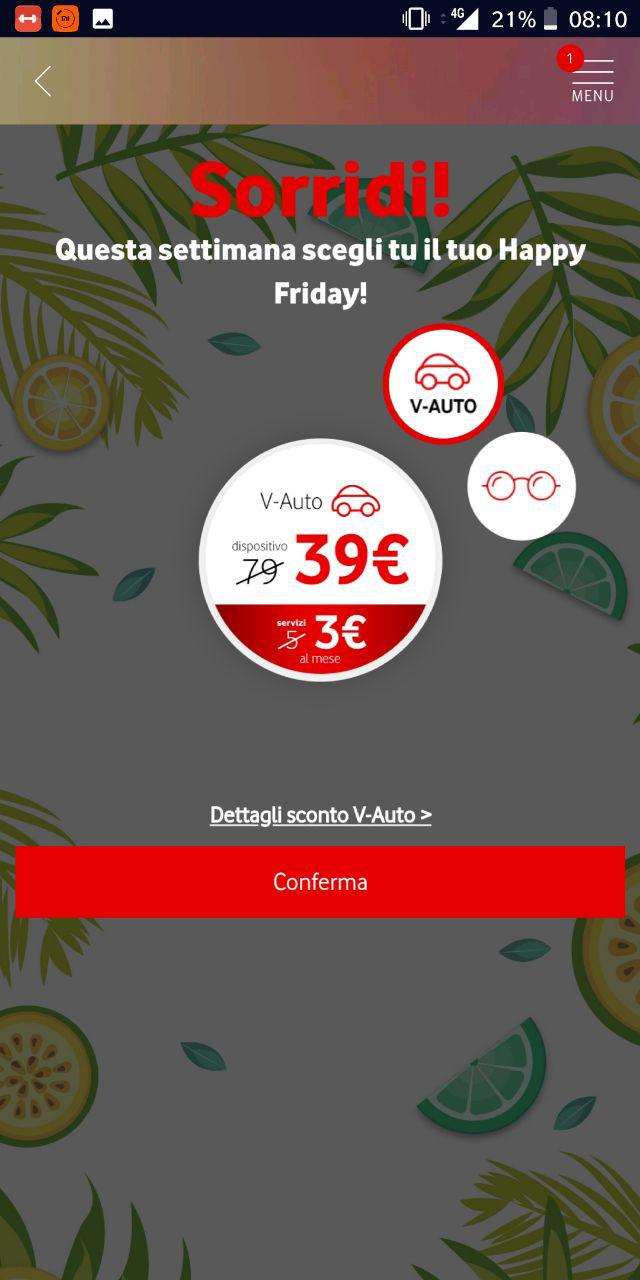Open the MENU drawer button
Screen dimensions: 640x1280
click(x=592, y=81)
